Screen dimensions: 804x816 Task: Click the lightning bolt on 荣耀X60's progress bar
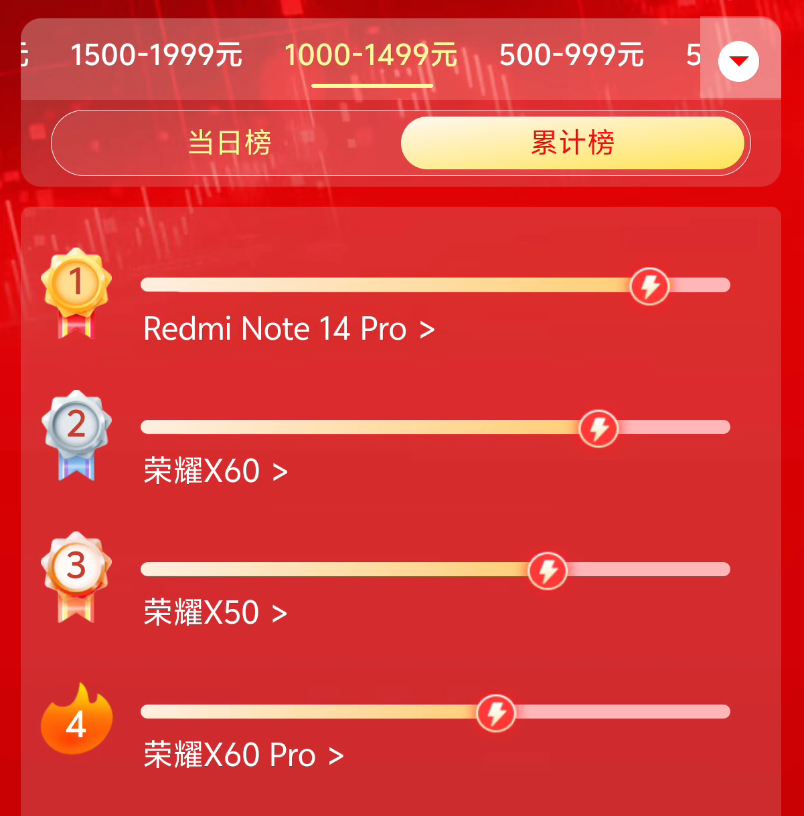(x=598, y=428)
